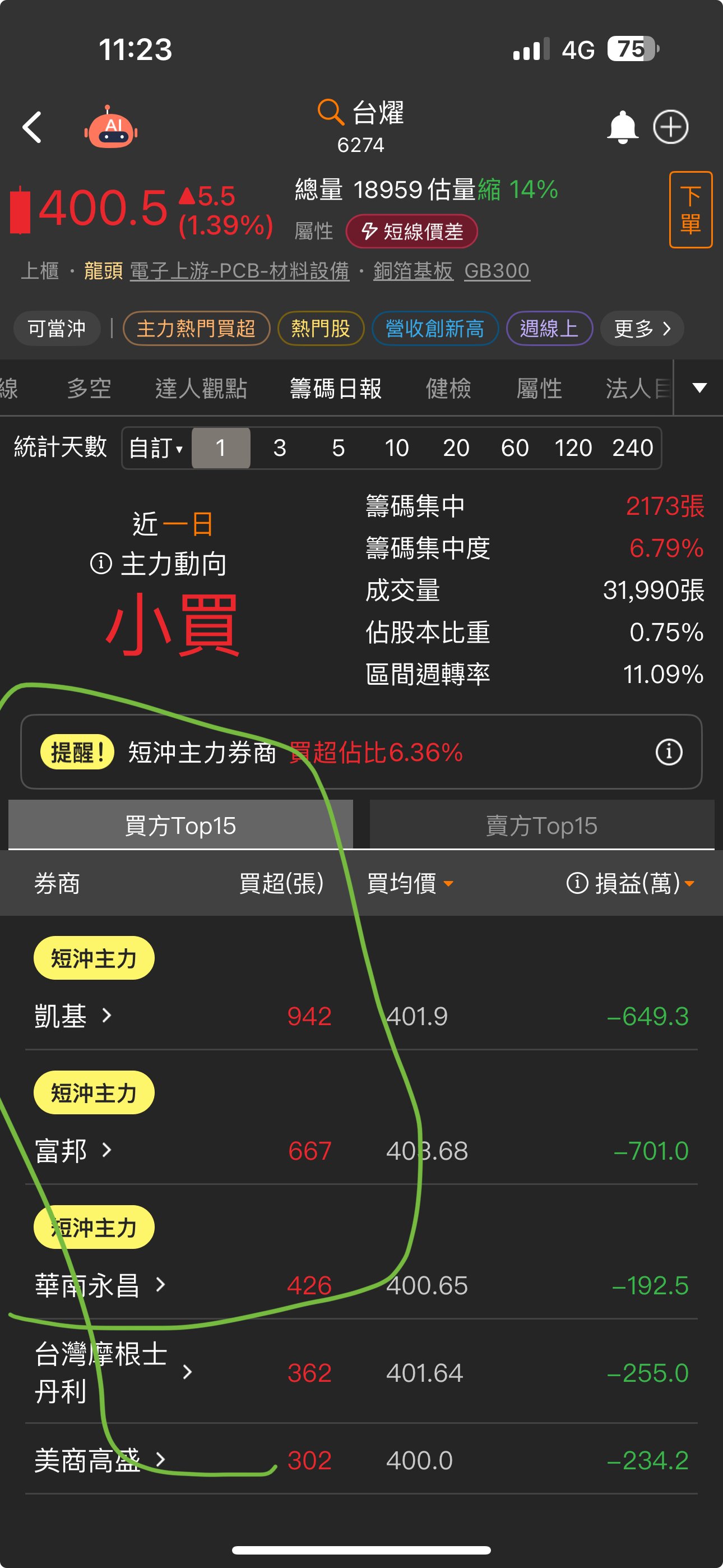
Task: Search for another stock via 台燿
Action: point(361,114)
